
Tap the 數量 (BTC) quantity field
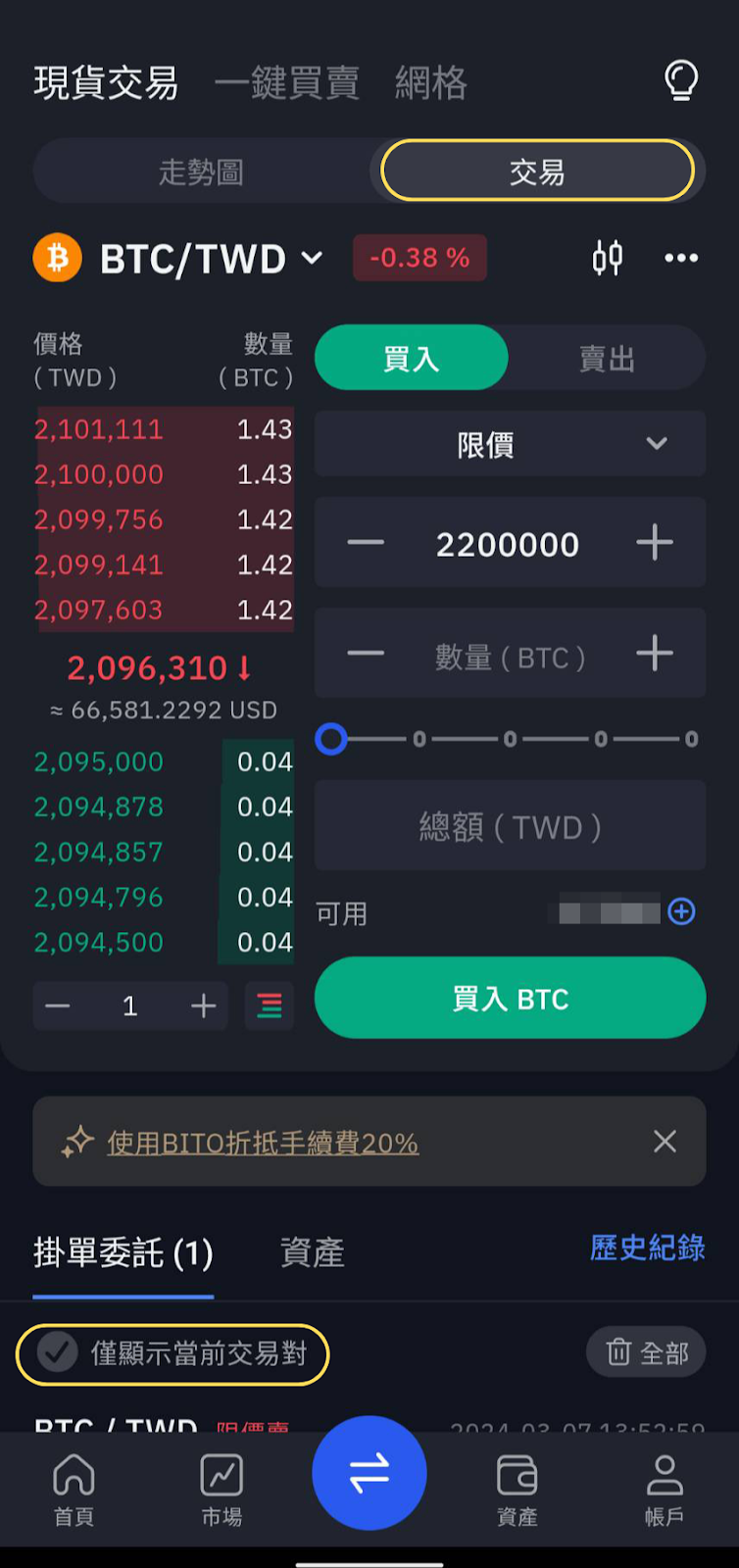510,655
